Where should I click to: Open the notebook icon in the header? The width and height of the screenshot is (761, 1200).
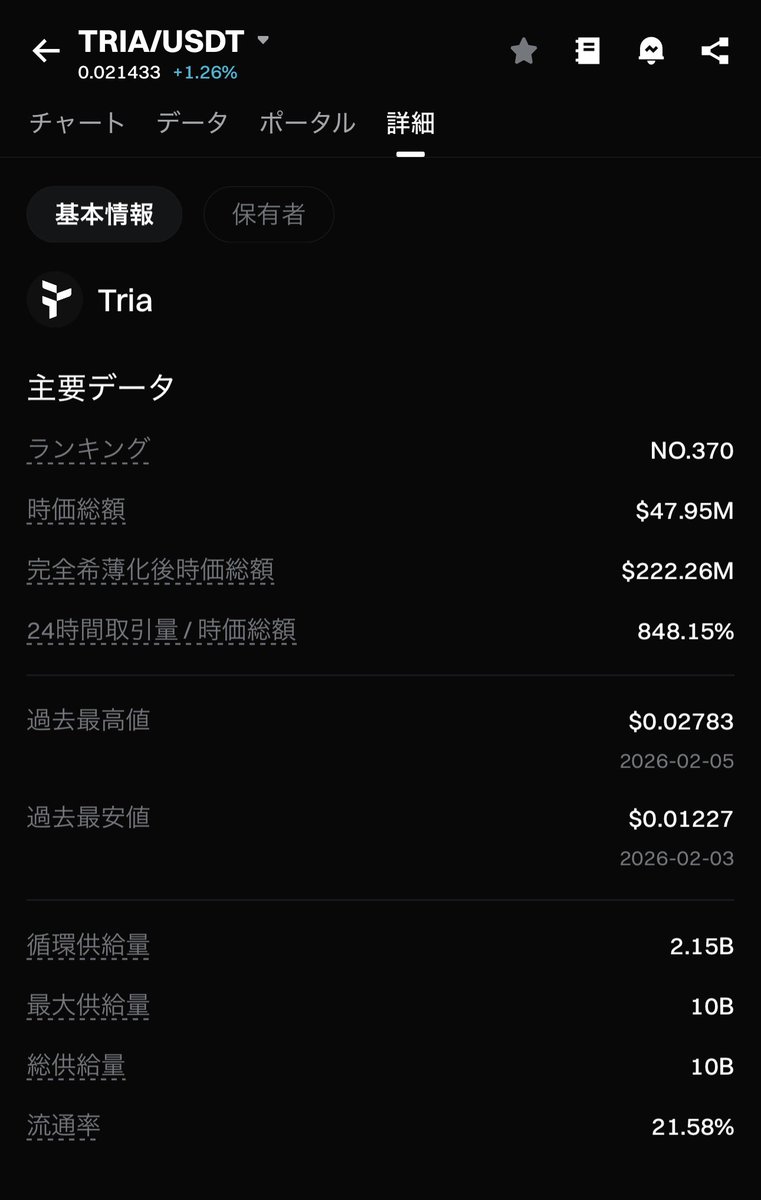[x=588, y=51]
